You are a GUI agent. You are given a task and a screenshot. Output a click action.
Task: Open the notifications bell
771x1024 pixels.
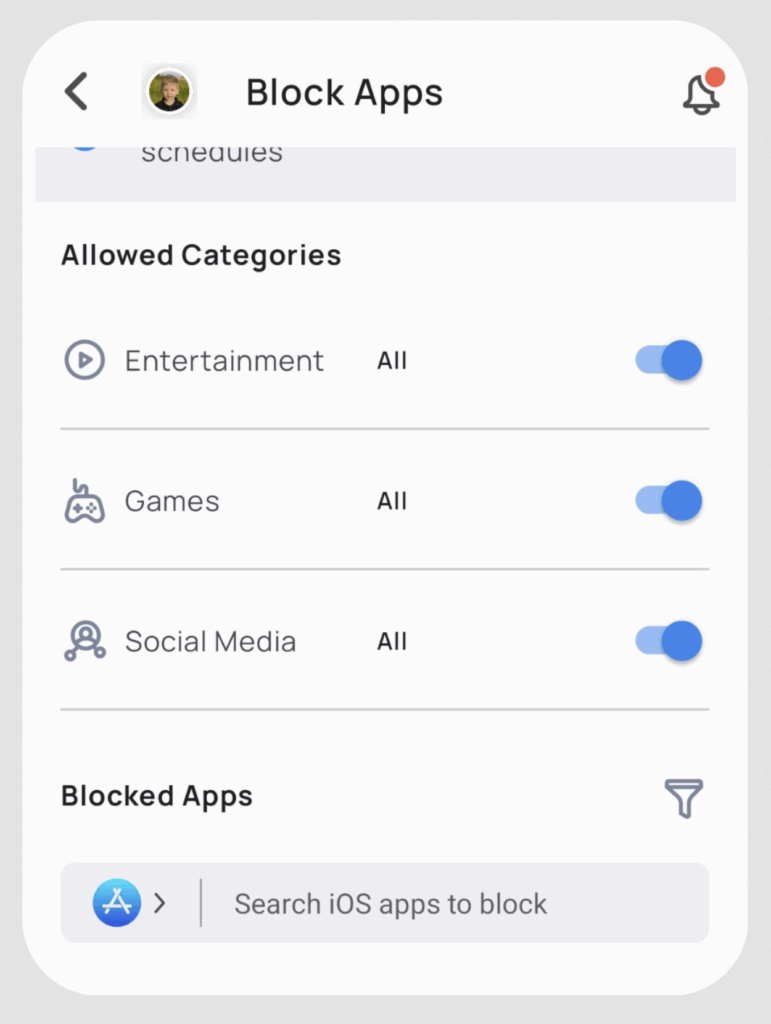coord(701,94)
